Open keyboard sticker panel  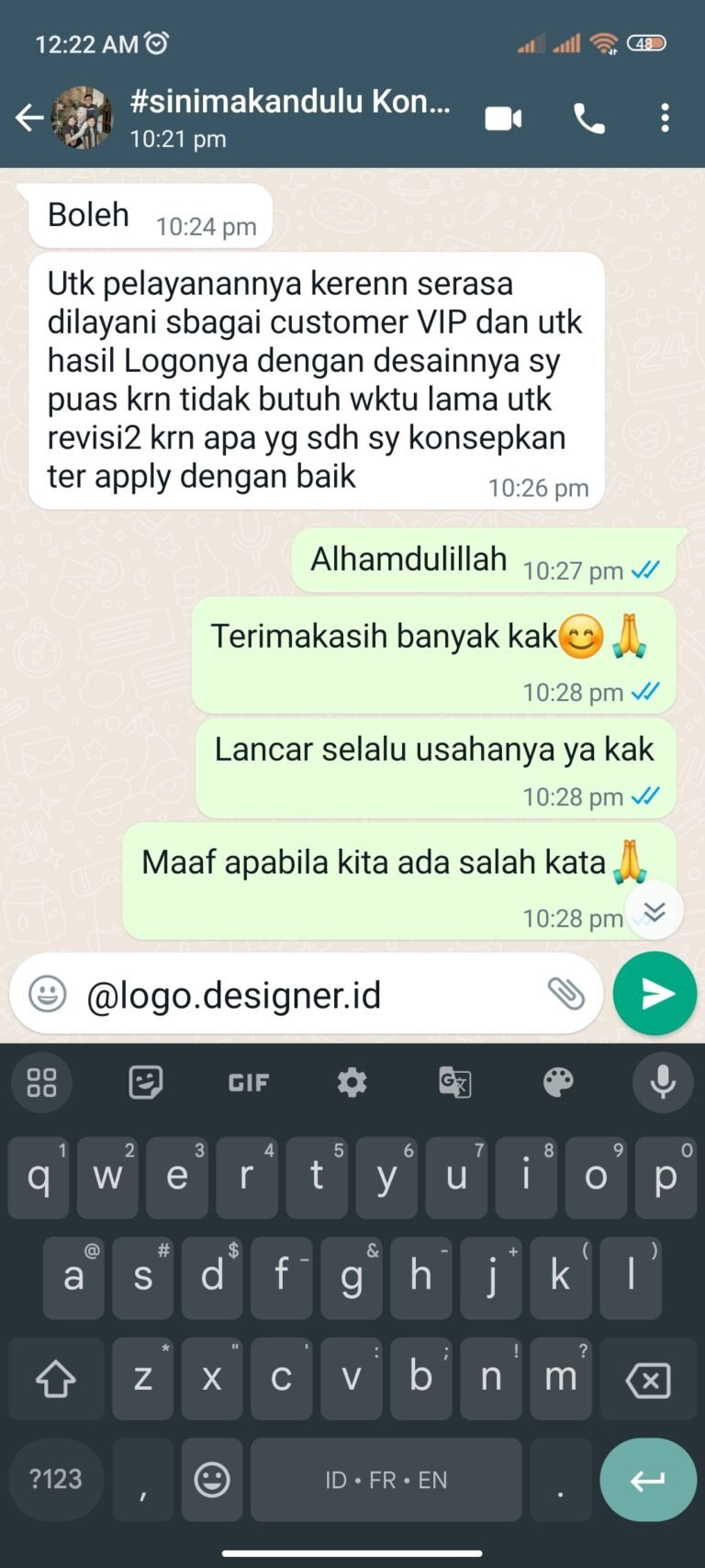pos(145,1083)
